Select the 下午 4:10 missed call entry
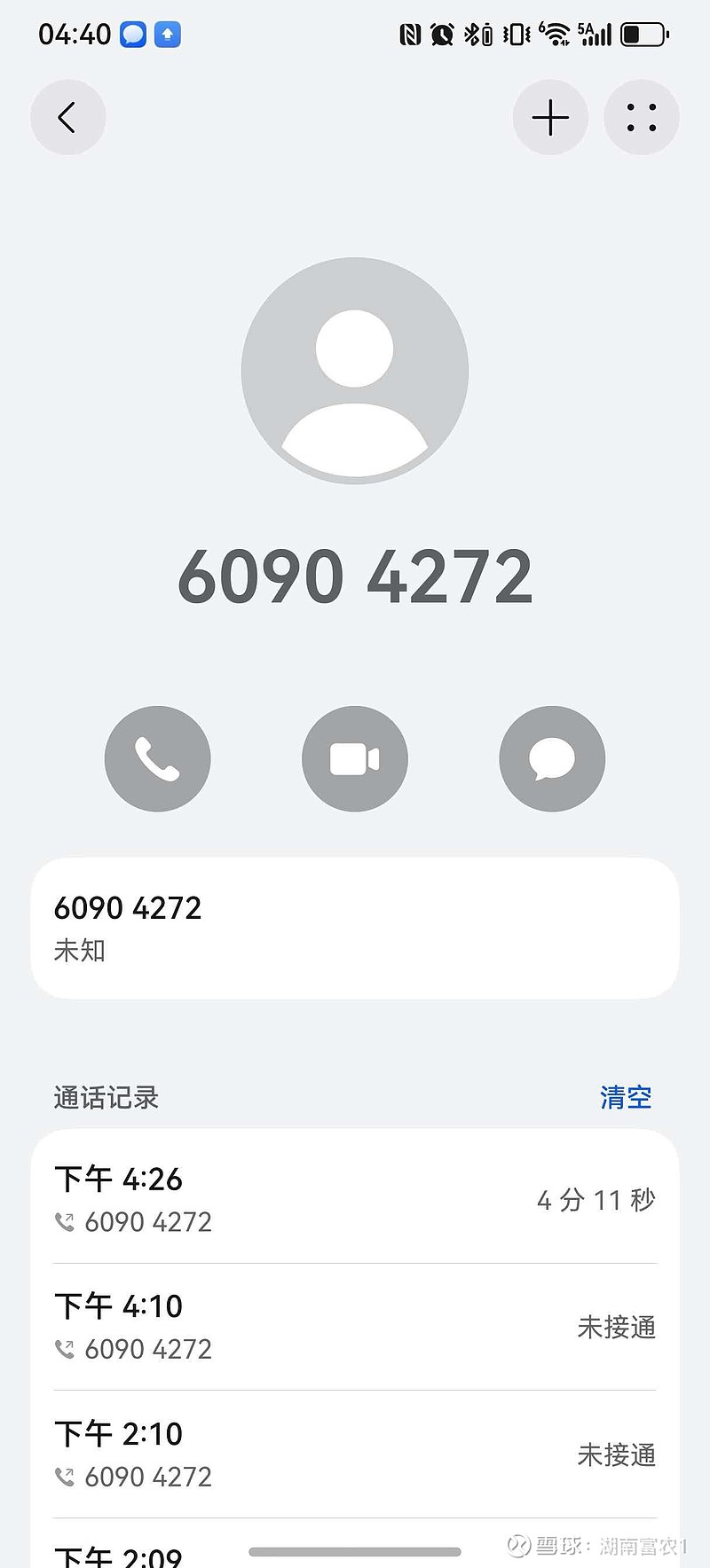Viewport: 710px width, 1568px height. pyautogui.click(x=354, y=1327)
